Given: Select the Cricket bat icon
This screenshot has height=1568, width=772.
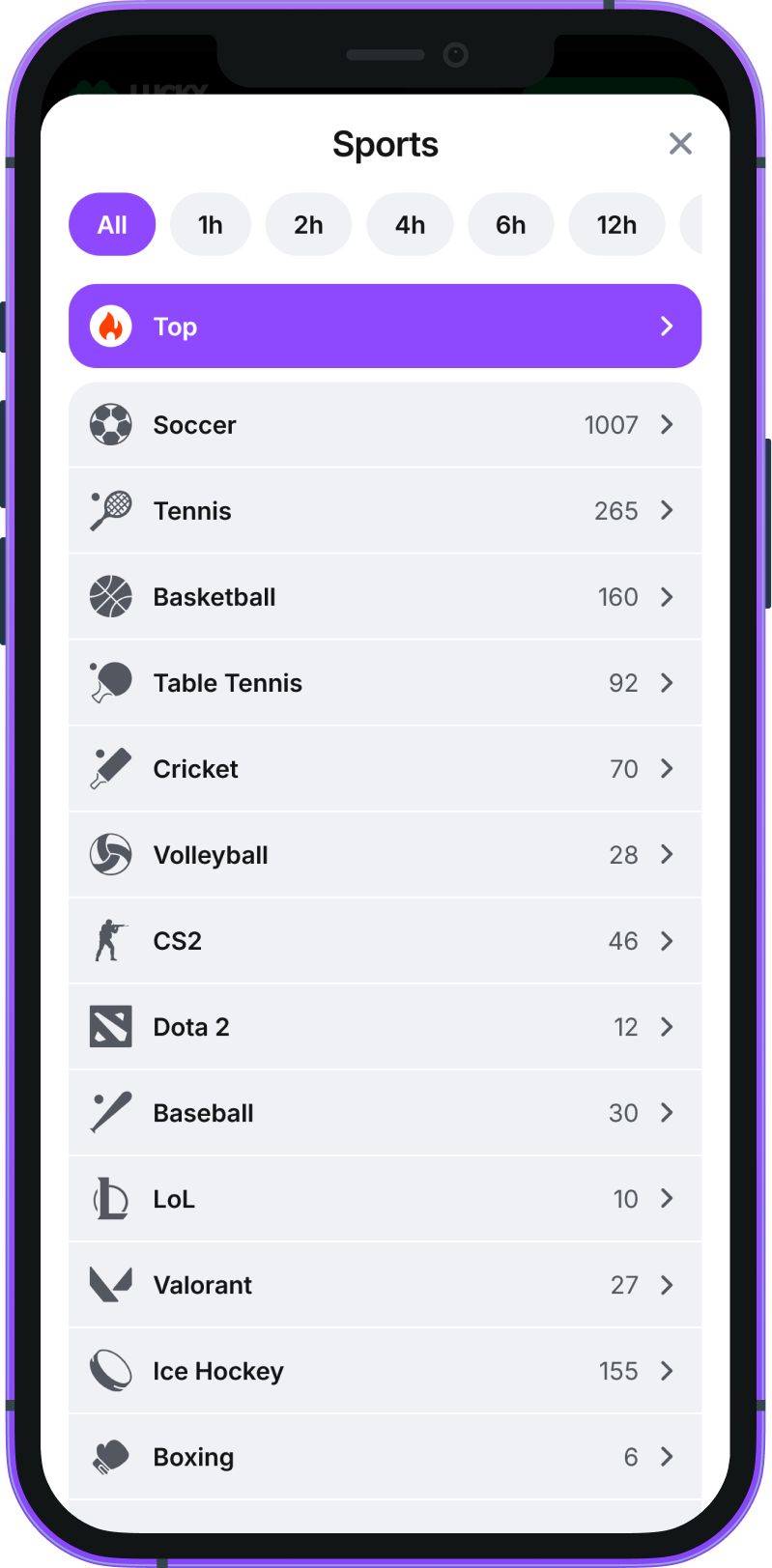Looking at the screenshot, I should [x=110, y=768].
